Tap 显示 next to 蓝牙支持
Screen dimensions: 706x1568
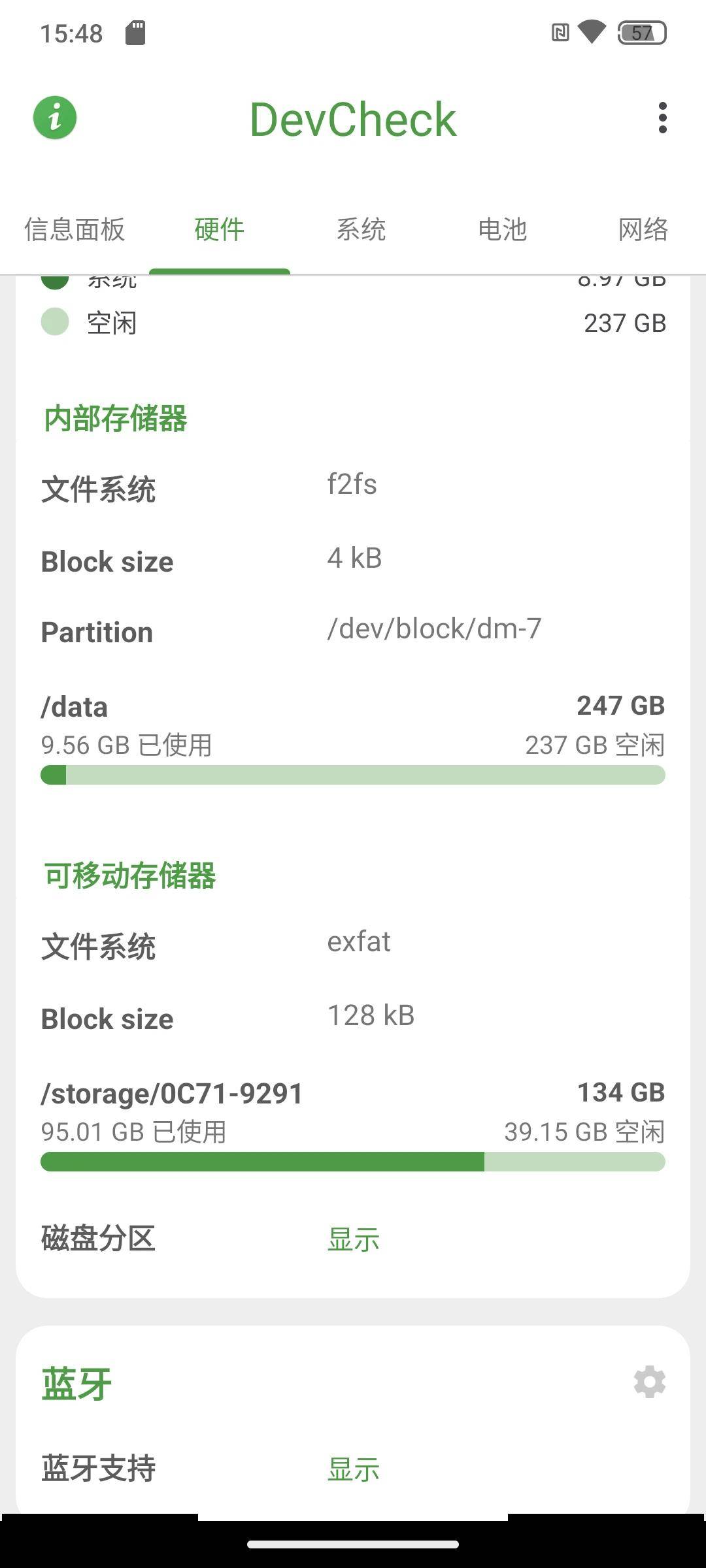click(354, 1469)
